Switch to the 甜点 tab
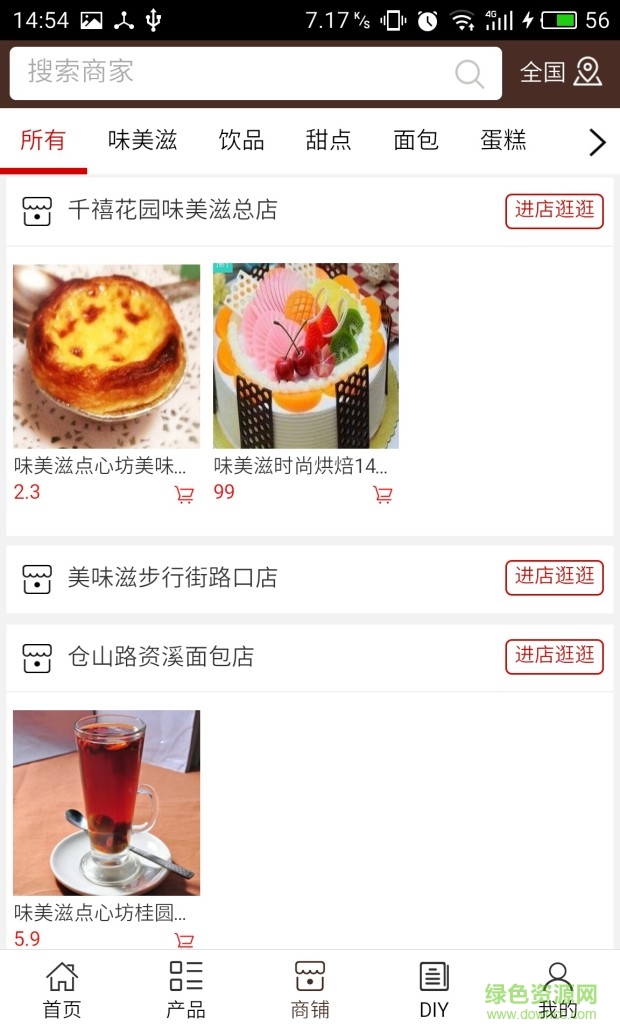Screen dimensions: 620x1033 point(328,141)
